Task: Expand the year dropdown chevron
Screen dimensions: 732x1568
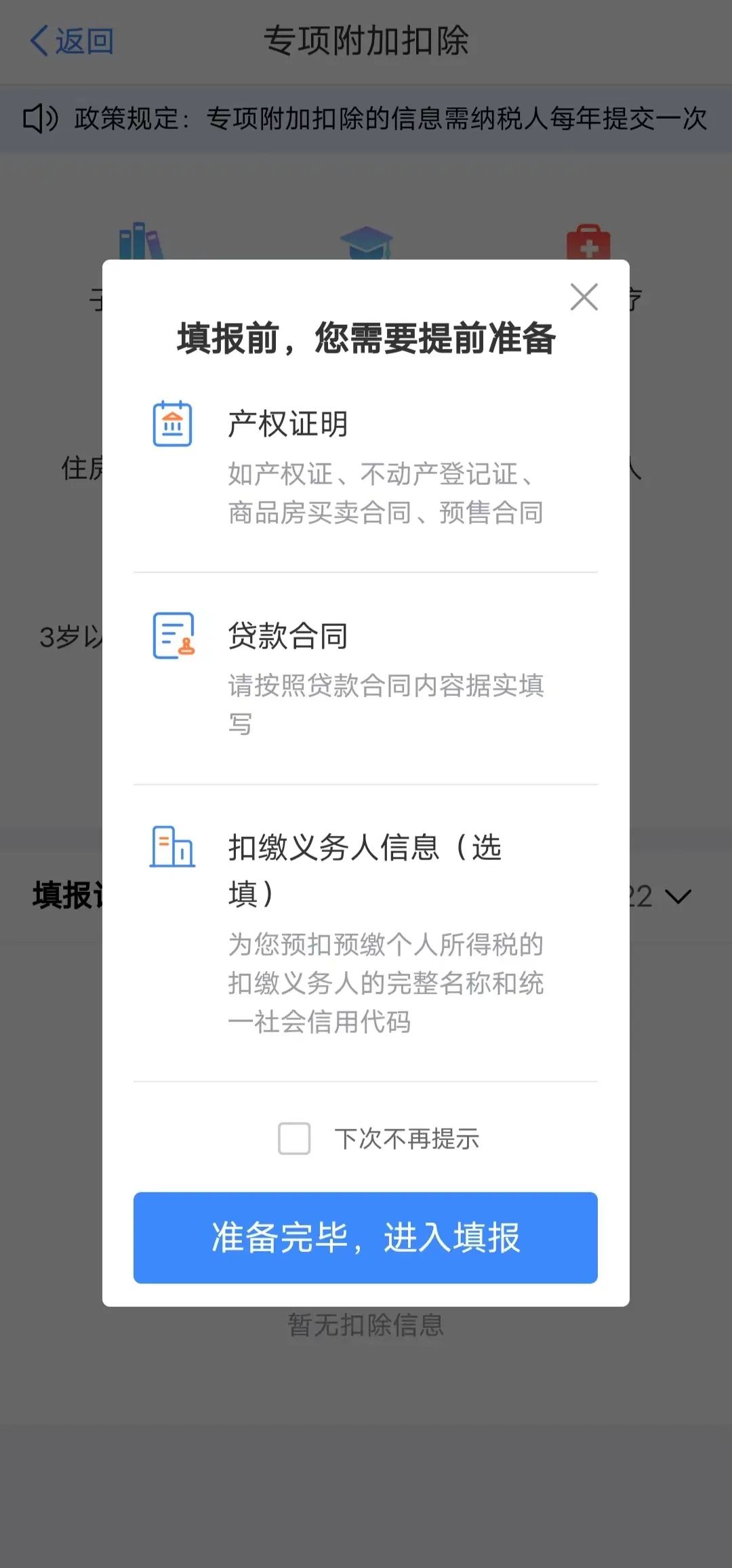Action: coord(678,897)
